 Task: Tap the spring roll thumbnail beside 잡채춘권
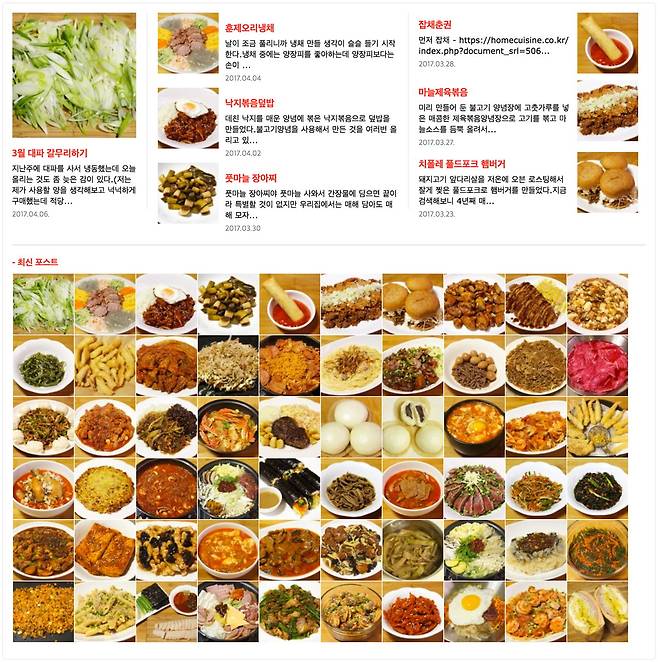[607, 43]
